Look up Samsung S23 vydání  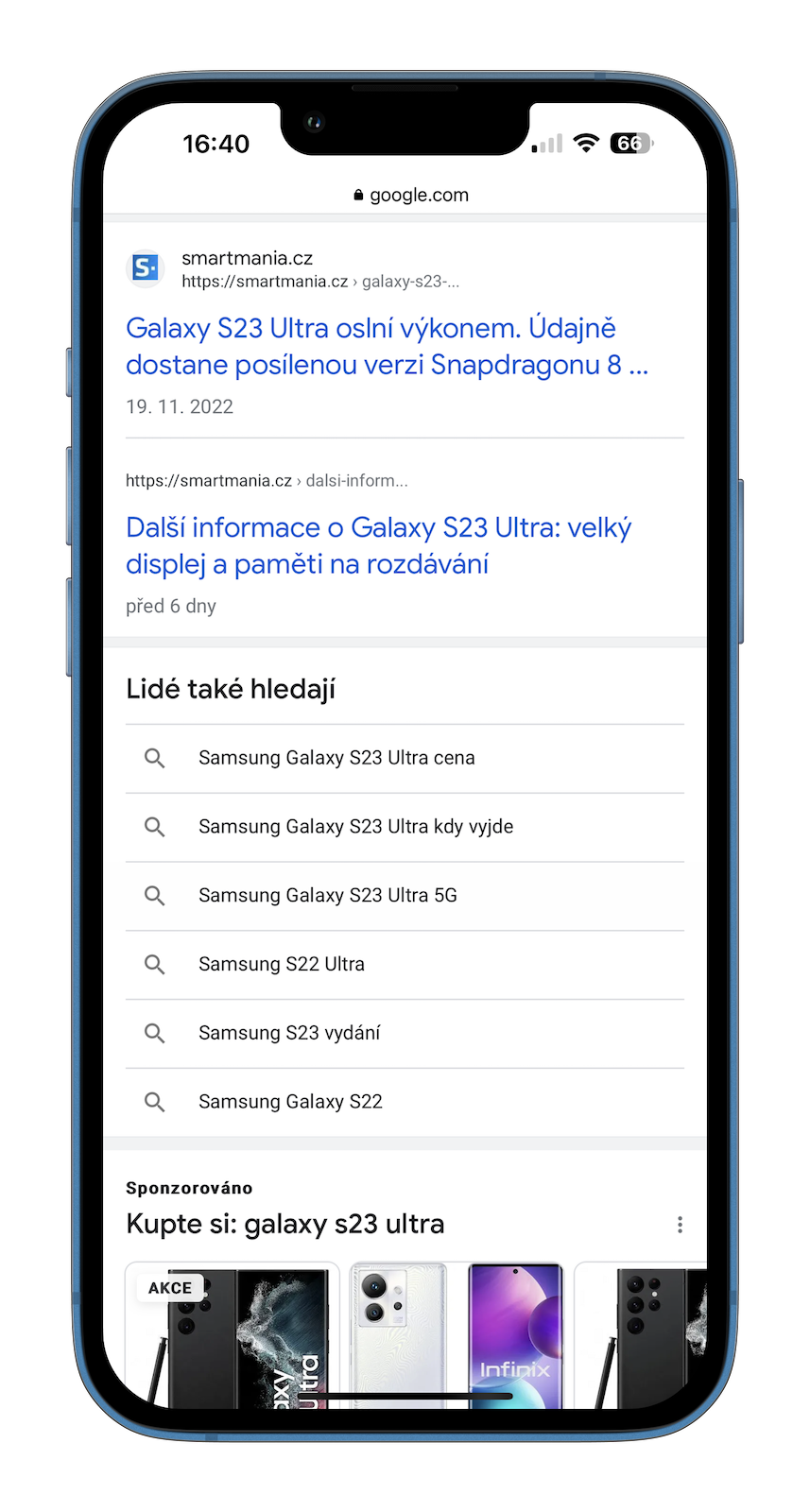click(405, 1033)
